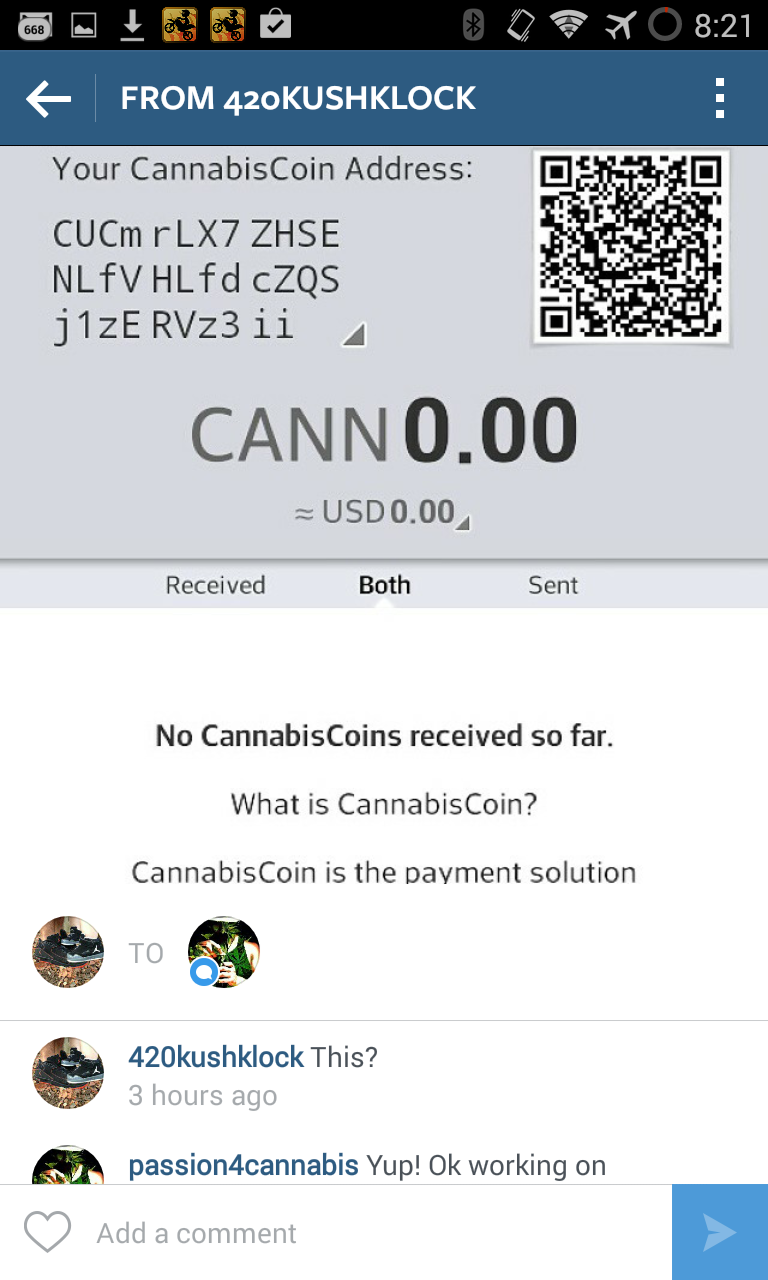Open passion4cannabis profile from the comment
Image resolution: width=768 pixels, height=1280 pixels.
pos(243,1165)
